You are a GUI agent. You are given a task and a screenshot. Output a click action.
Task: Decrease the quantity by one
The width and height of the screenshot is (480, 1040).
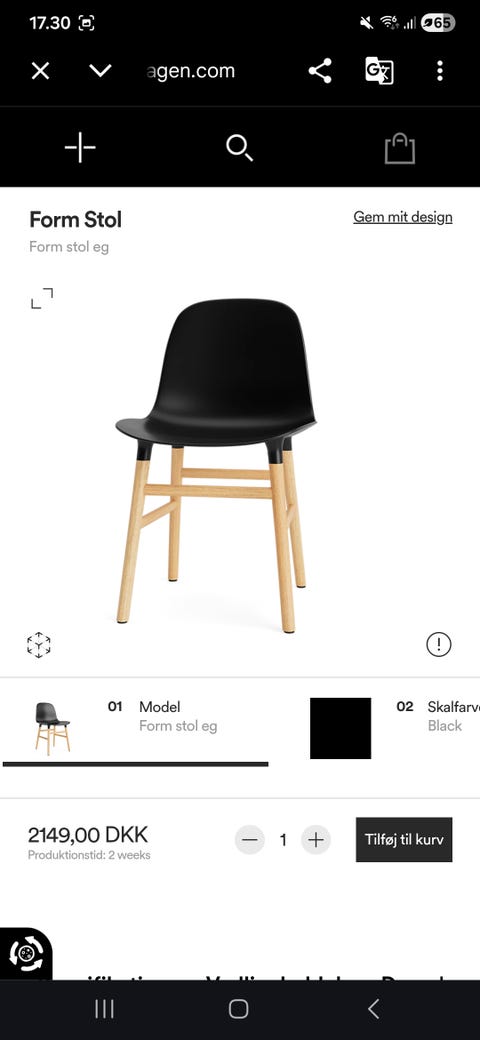250,840
